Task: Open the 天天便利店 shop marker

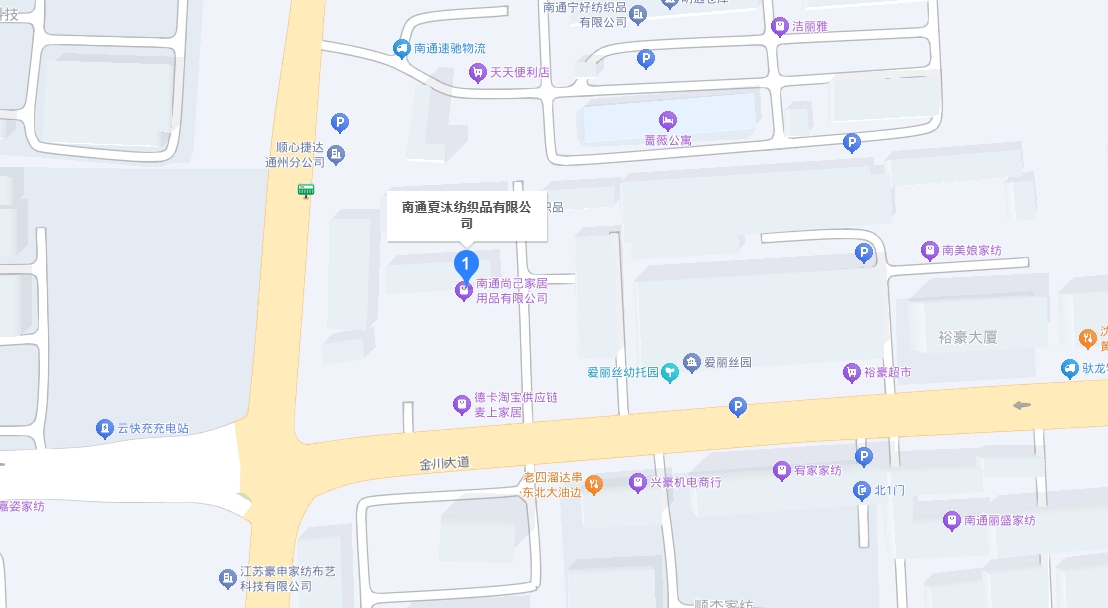Action: (479, 72)
